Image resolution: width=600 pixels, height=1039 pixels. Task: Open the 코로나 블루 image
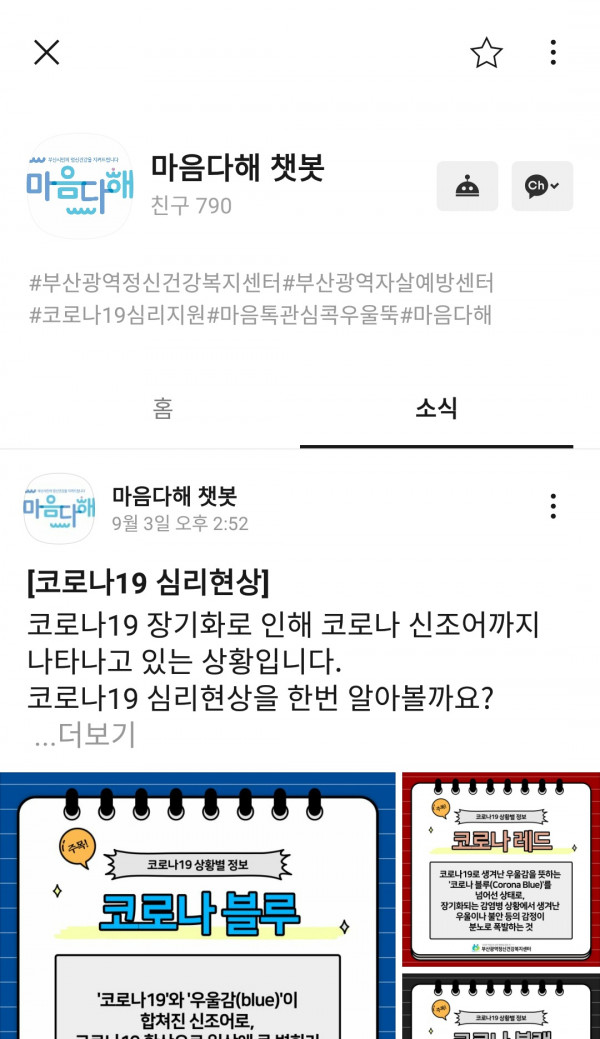(198, 905)
